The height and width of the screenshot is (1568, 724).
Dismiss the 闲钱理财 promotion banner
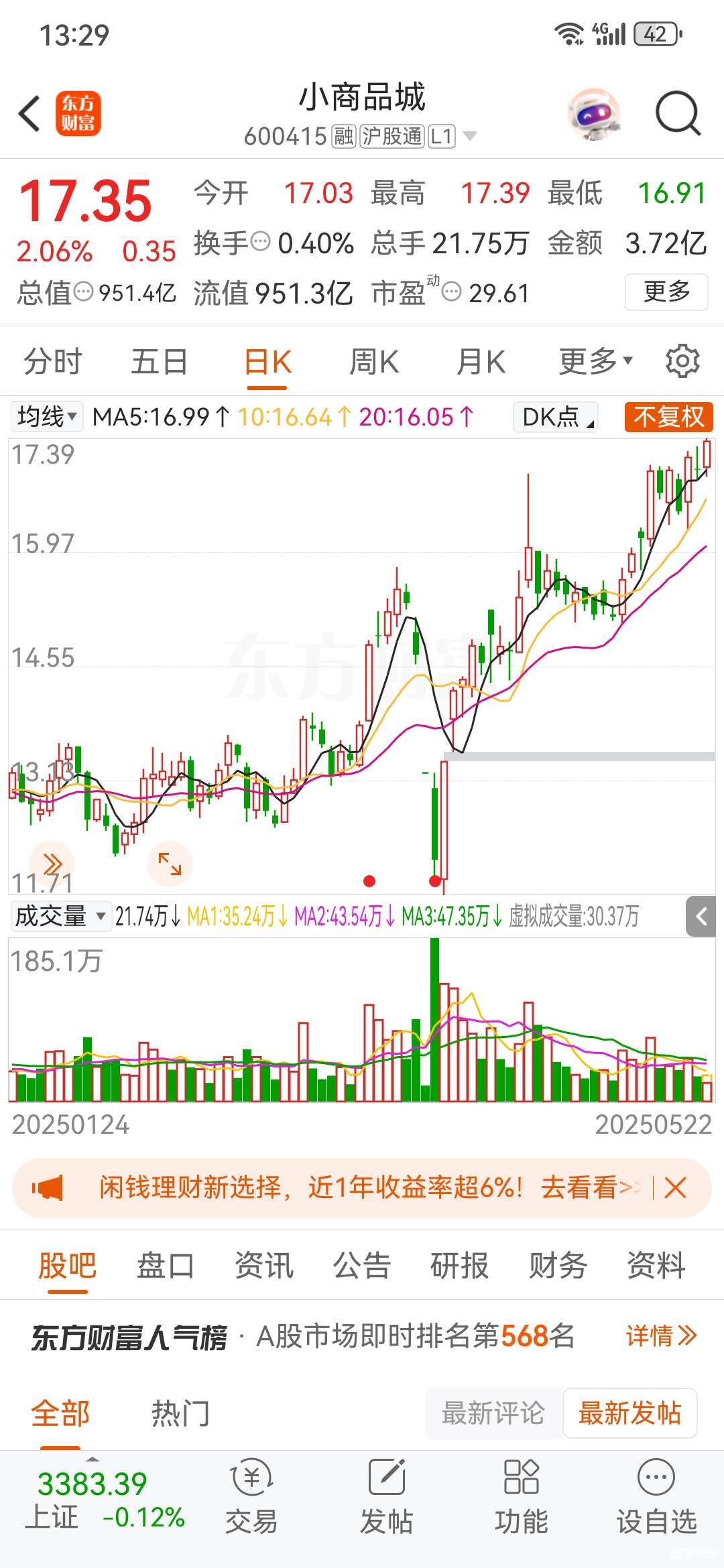pyautogui.click(x=675, y=1188)
